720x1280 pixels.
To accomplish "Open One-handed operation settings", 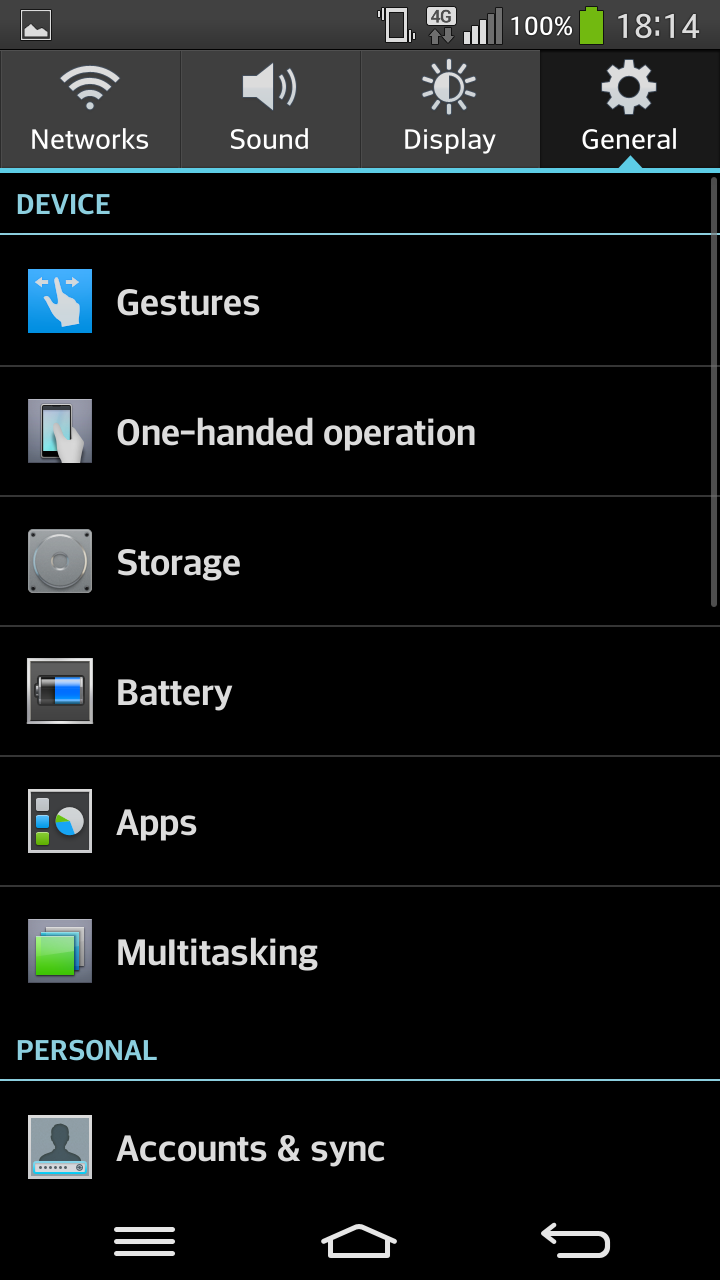I will tap(360, 431).
